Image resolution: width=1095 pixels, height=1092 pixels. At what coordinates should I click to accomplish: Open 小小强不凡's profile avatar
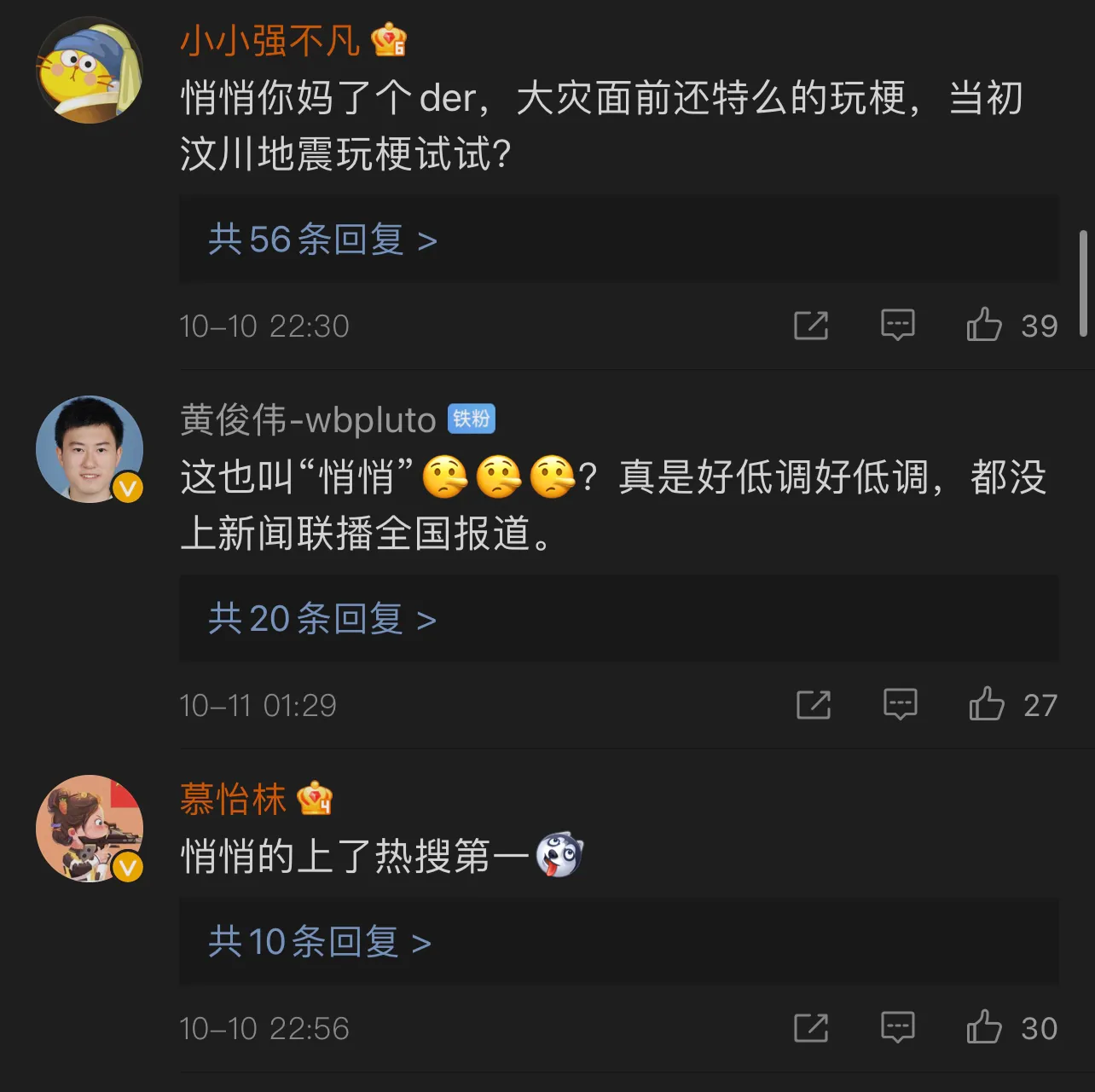[x=90, y=71]
